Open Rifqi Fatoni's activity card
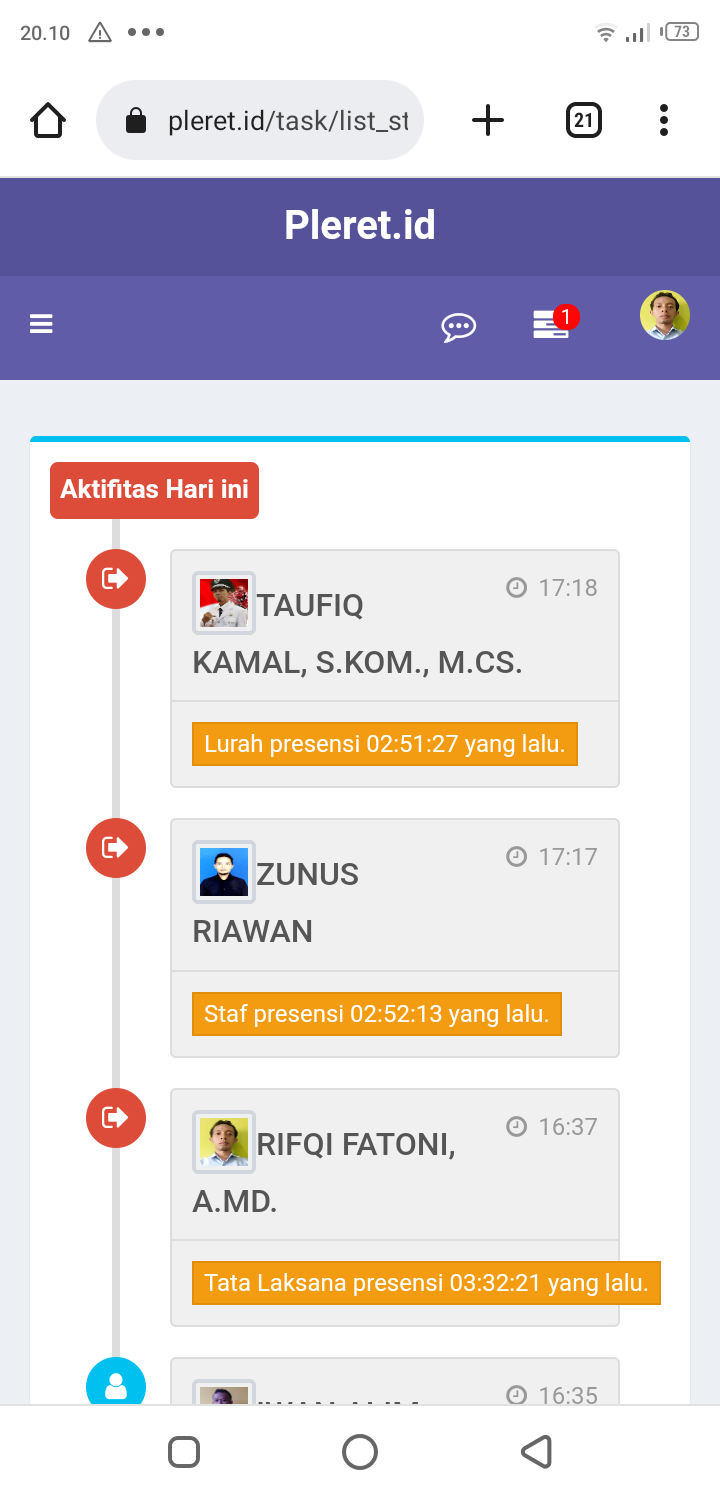This screenshot has width=720, height=1500. (394, 1172)
